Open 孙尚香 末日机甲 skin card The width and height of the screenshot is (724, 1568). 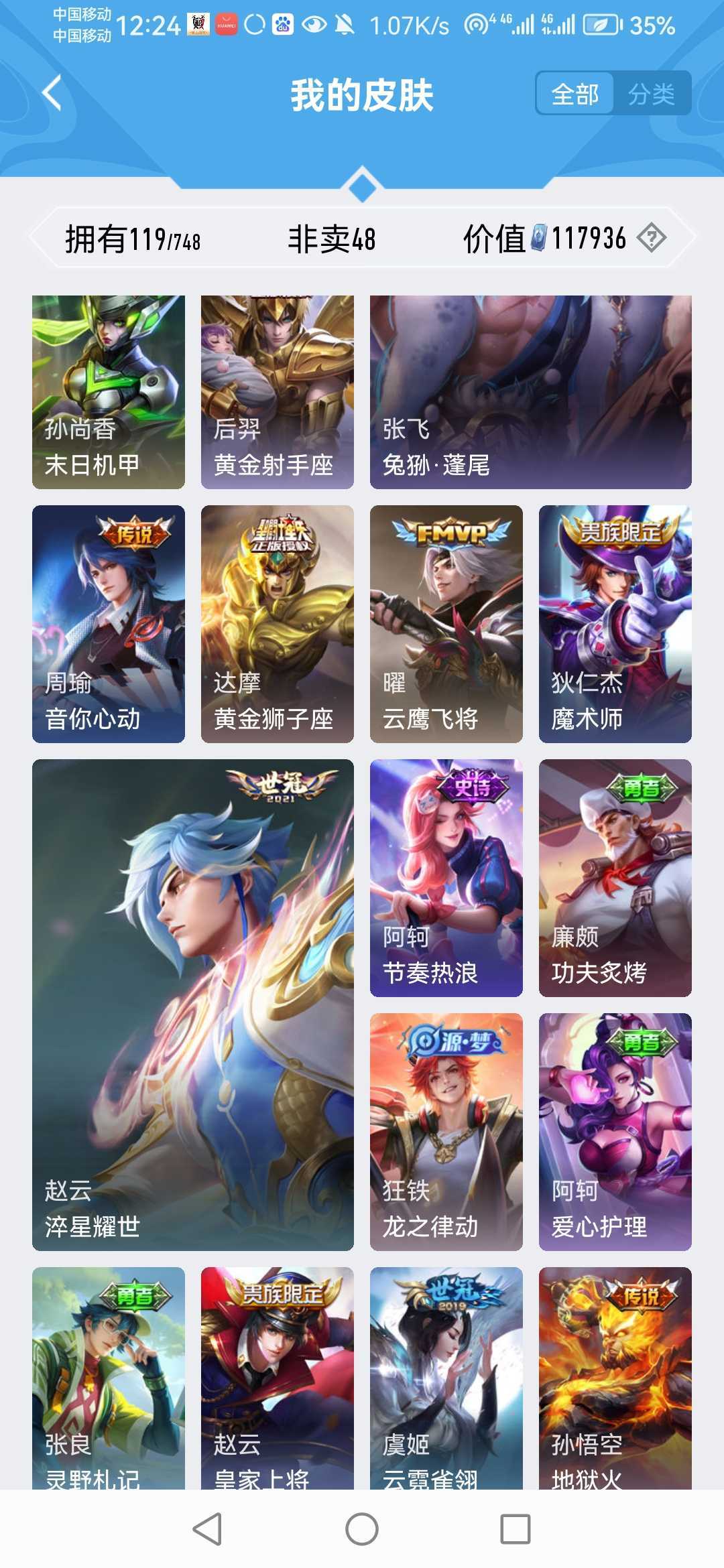pos(109,392)
